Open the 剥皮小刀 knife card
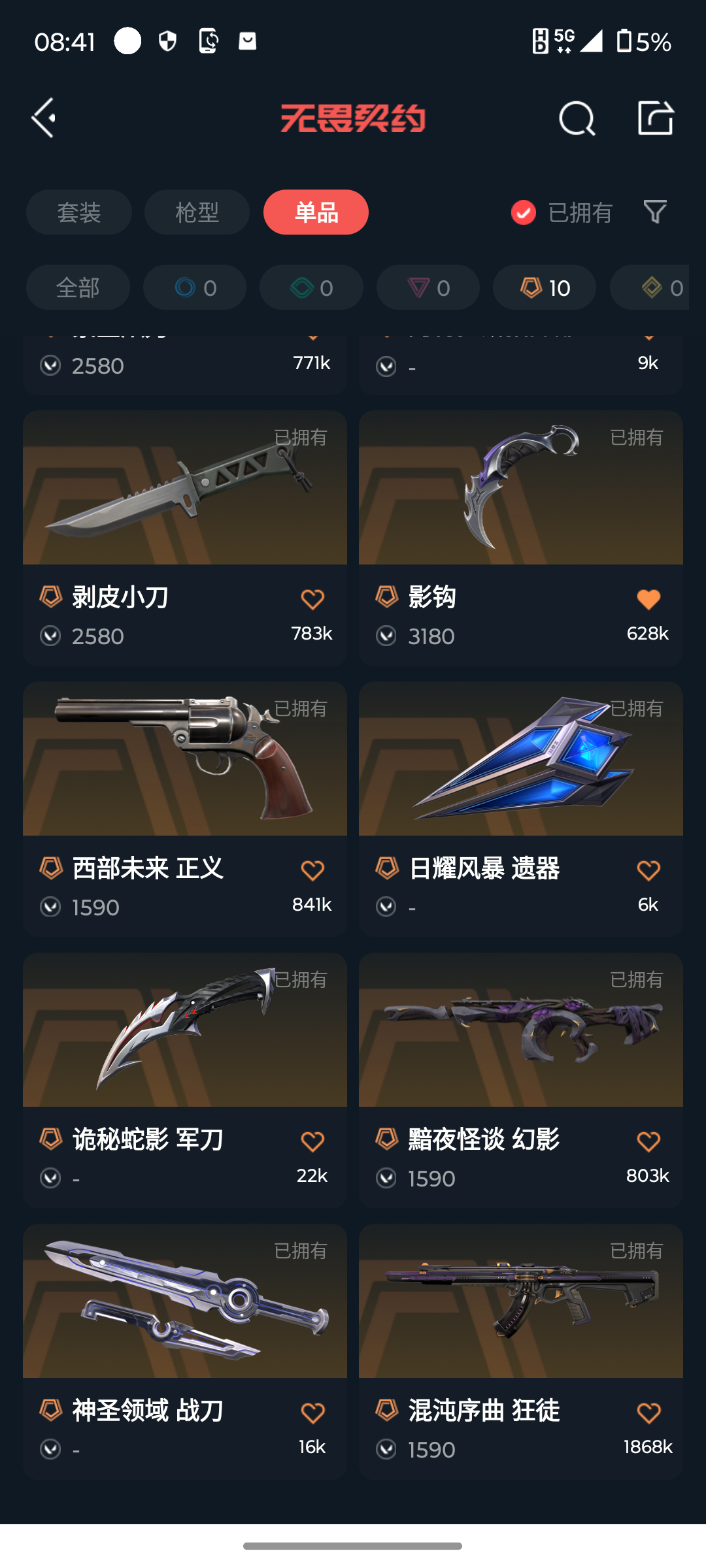Screen dimensions: 706x1568 [x=185, y=497]
